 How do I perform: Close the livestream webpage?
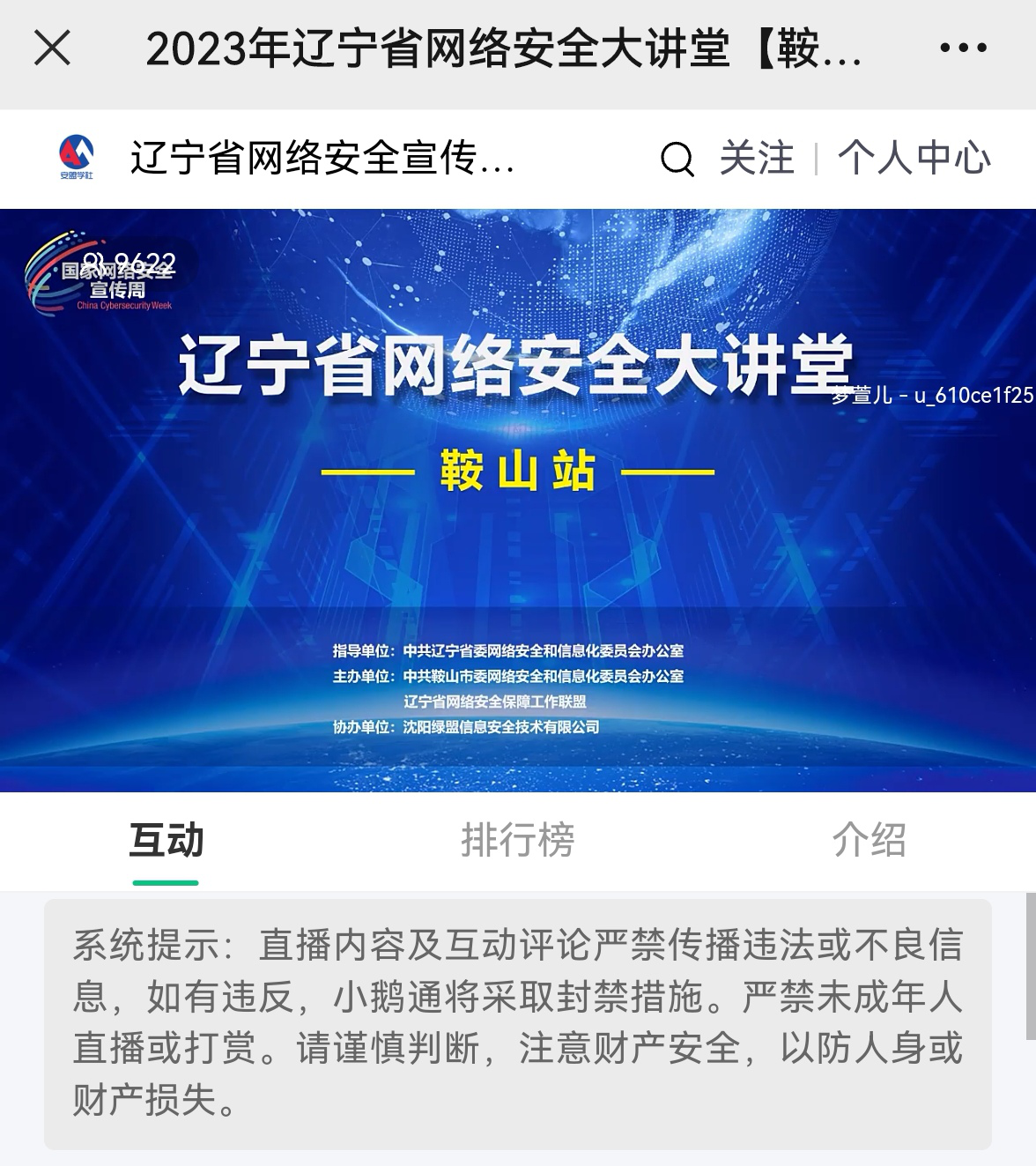52,48
